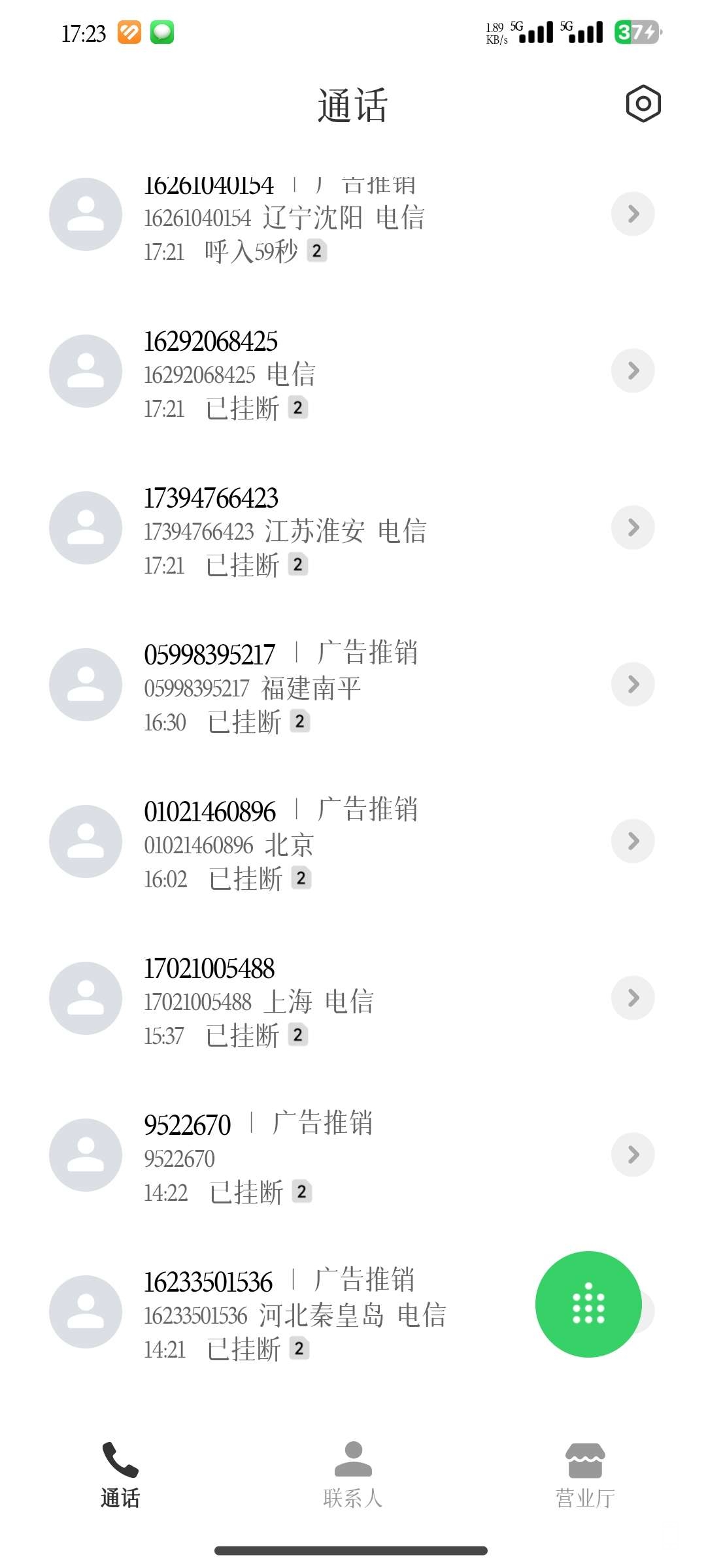
Task: Open the dial pad
Action: pos(588,1304)
